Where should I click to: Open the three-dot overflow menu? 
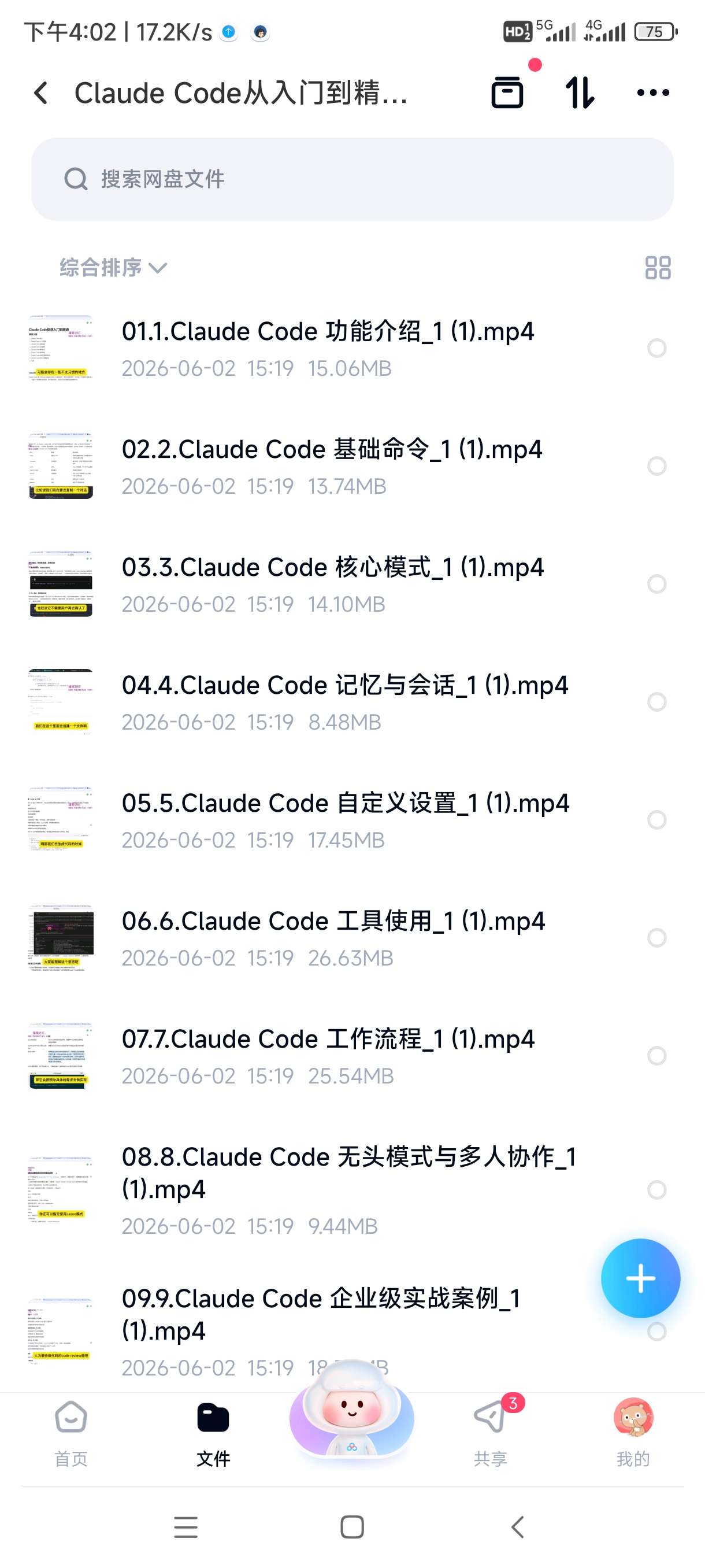click(652, 93)
